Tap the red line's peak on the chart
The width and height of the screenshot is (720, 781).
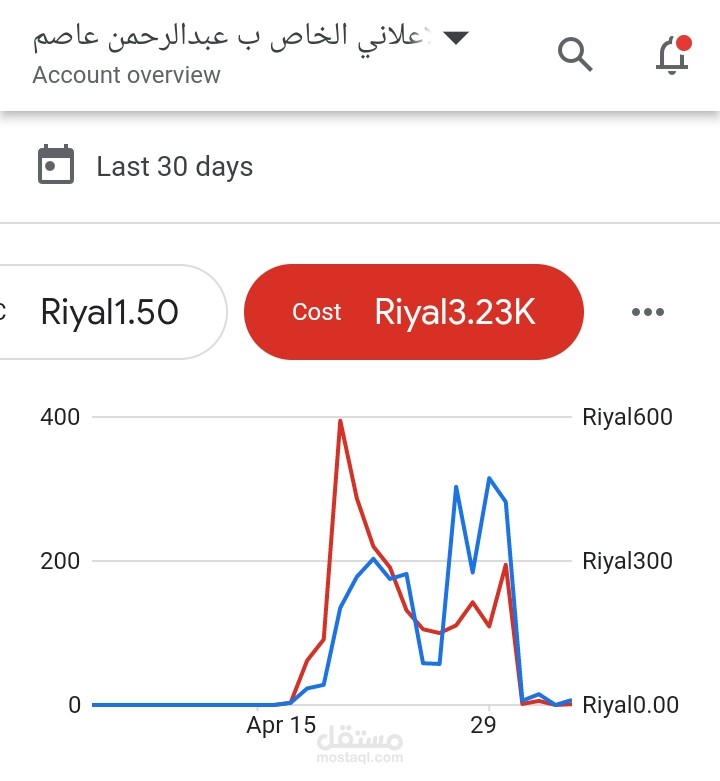click(340, 420)
